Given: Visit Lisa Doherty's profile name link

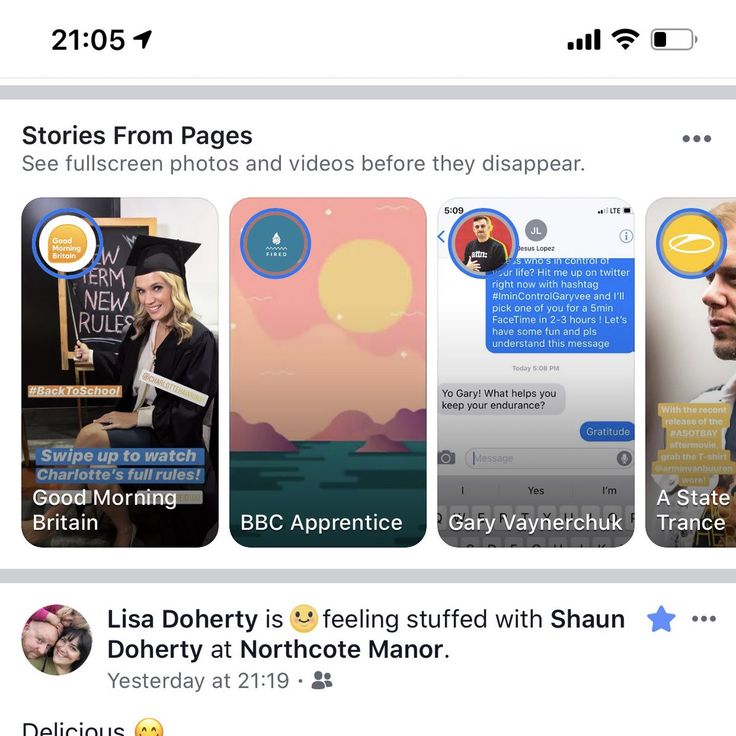Looking at the screenshot, I should (181, 619).
